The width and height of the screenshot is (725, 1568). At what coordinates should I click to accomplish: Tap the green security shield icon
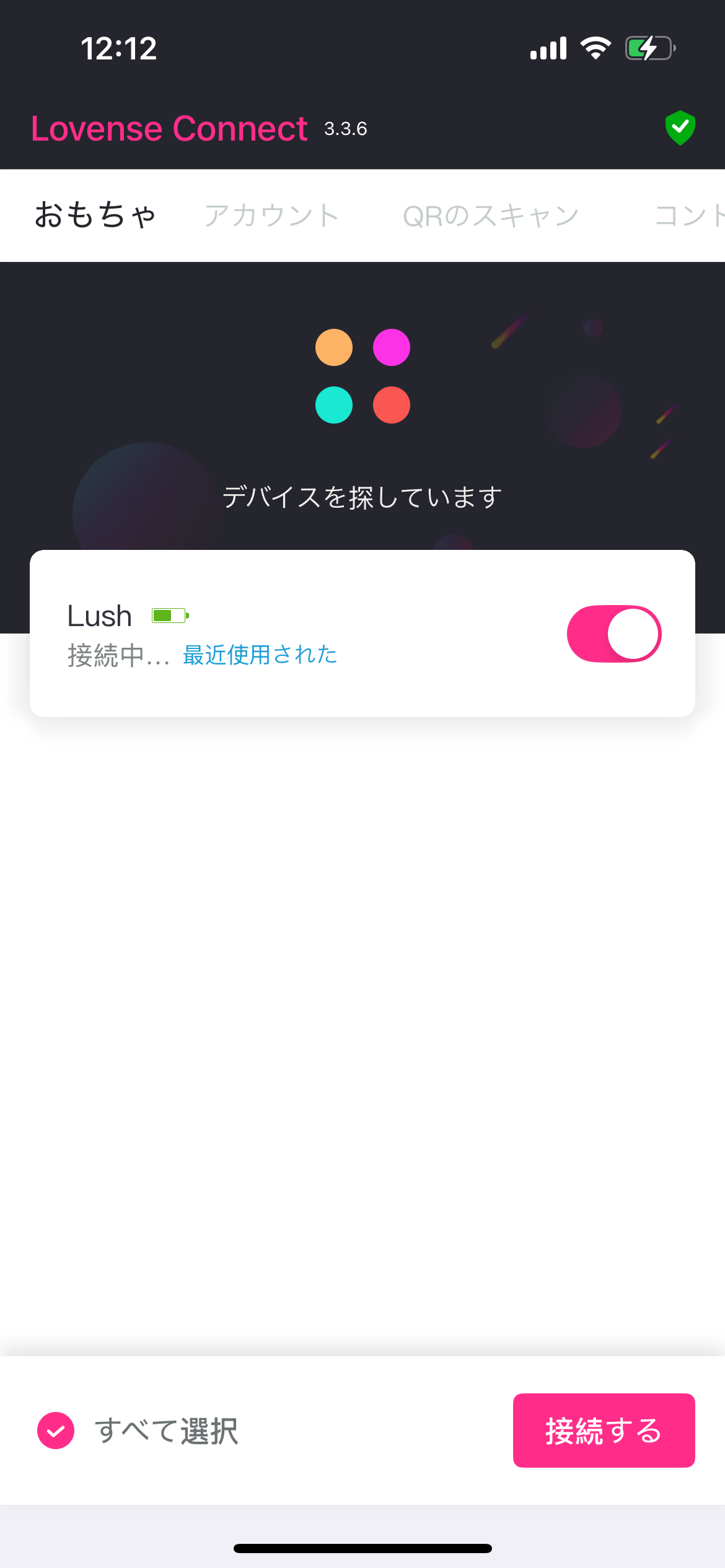pyautogui.click(x=679, y=127)
